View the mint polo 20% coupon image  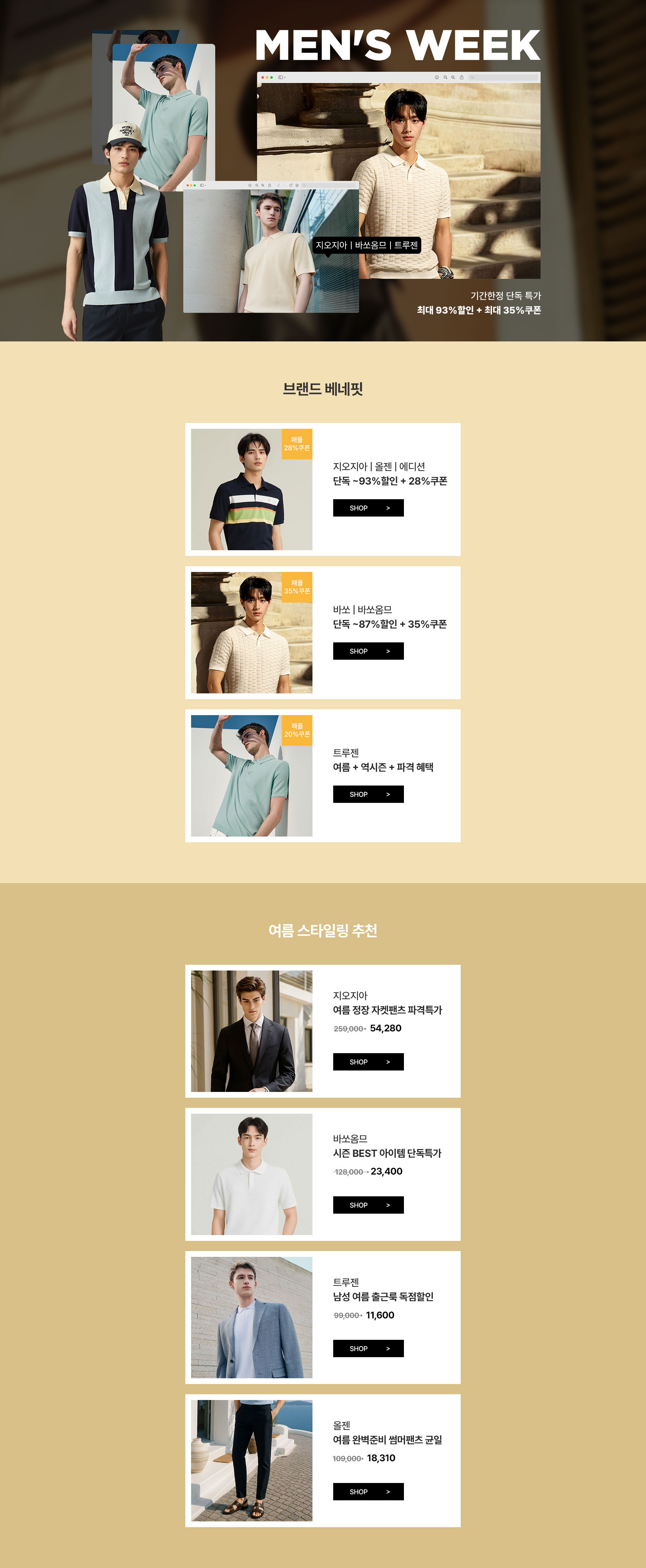point(251,775)
